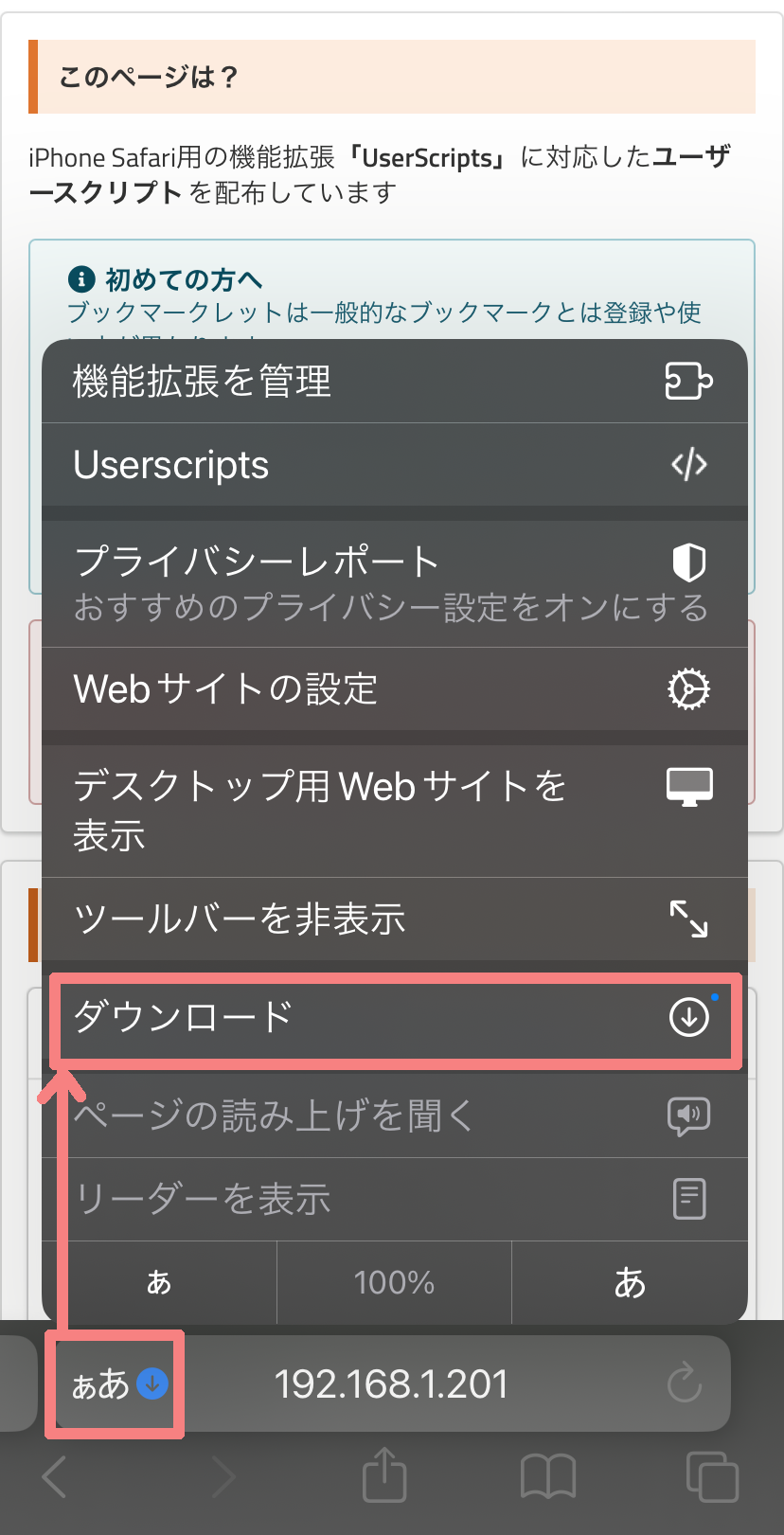Increase text size with large あ

point(630,1282)
